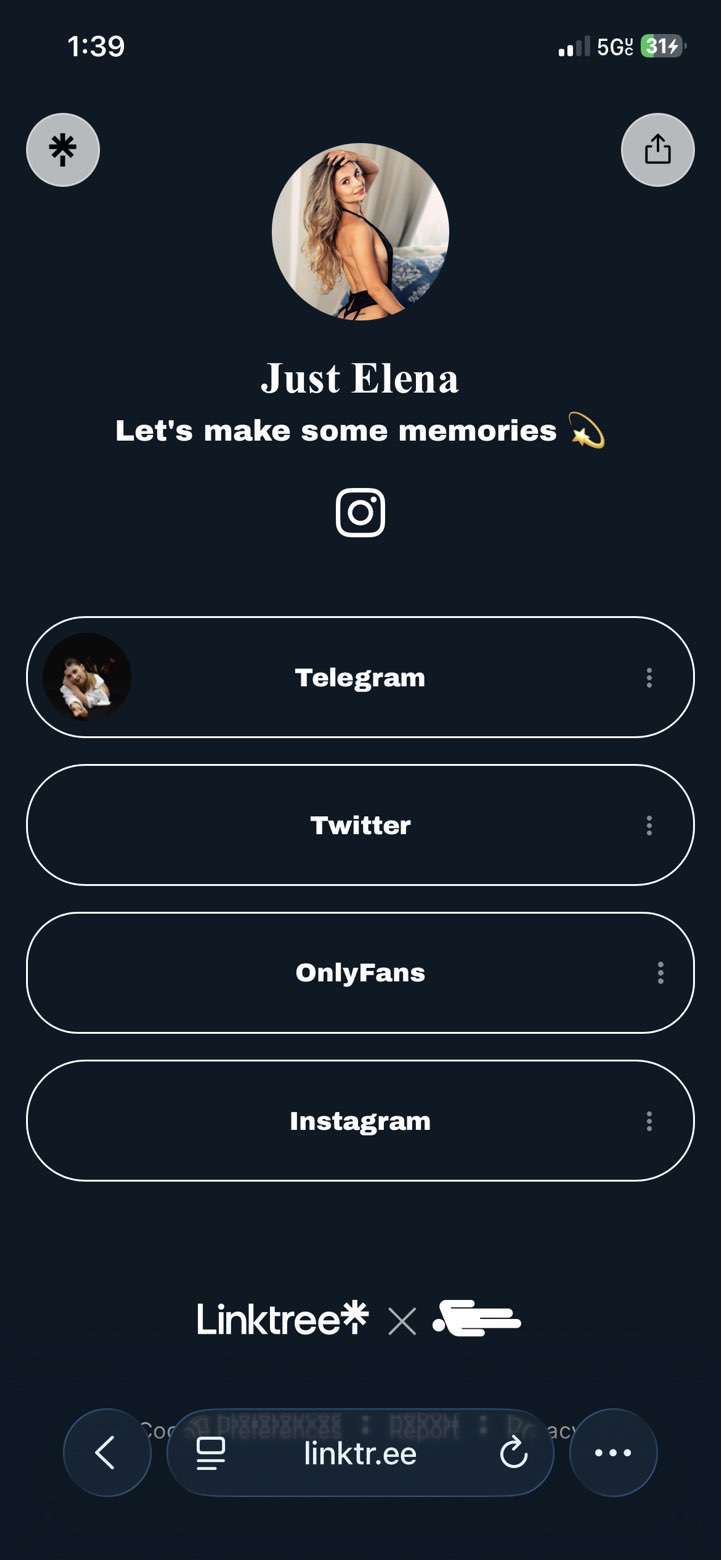This screenshot has height=1560, width=721.
Task: Go back in the browser
Action: (106, 1453)
